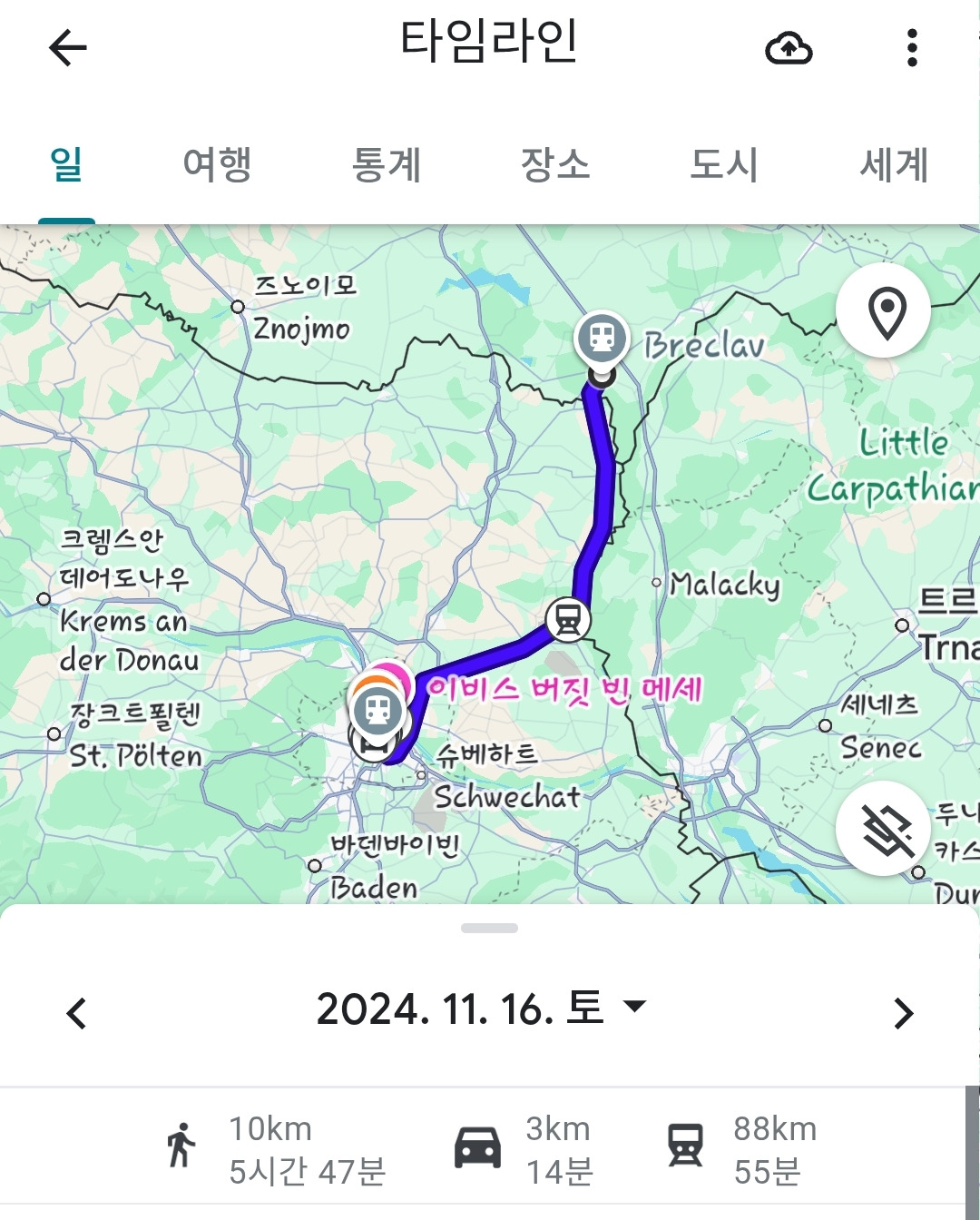Switch to the 세계 tab
The image size is (980, 1220).
(894, 165)
